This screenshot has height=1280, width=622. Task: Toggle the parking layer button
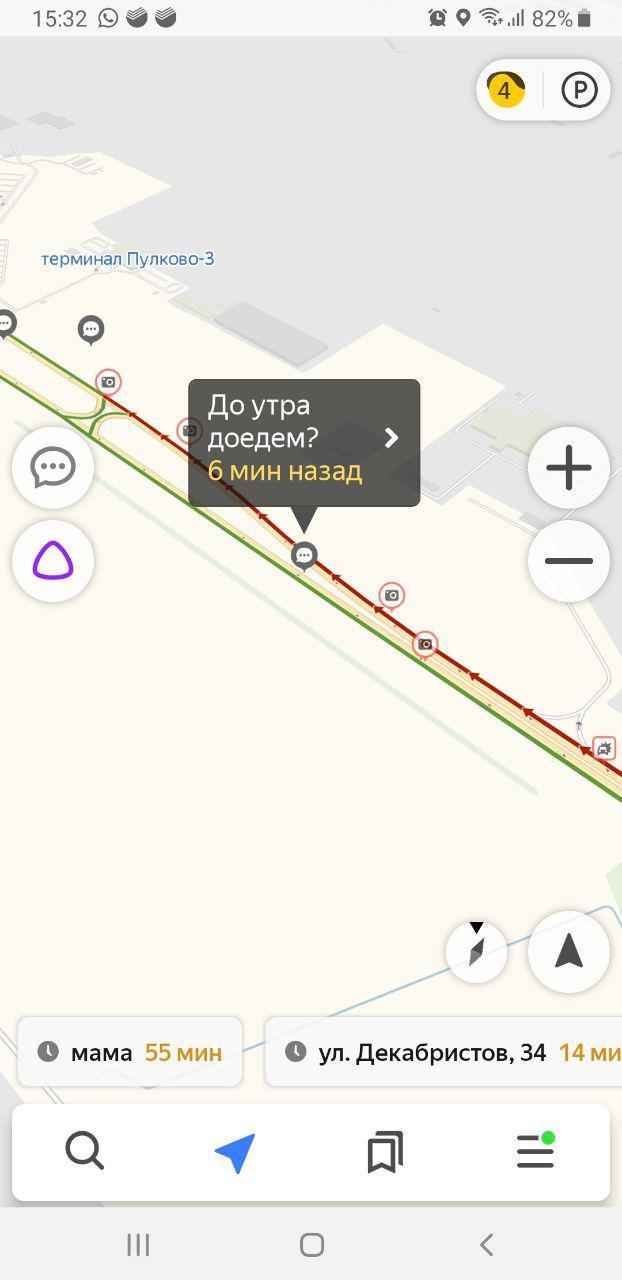[579, 91]
